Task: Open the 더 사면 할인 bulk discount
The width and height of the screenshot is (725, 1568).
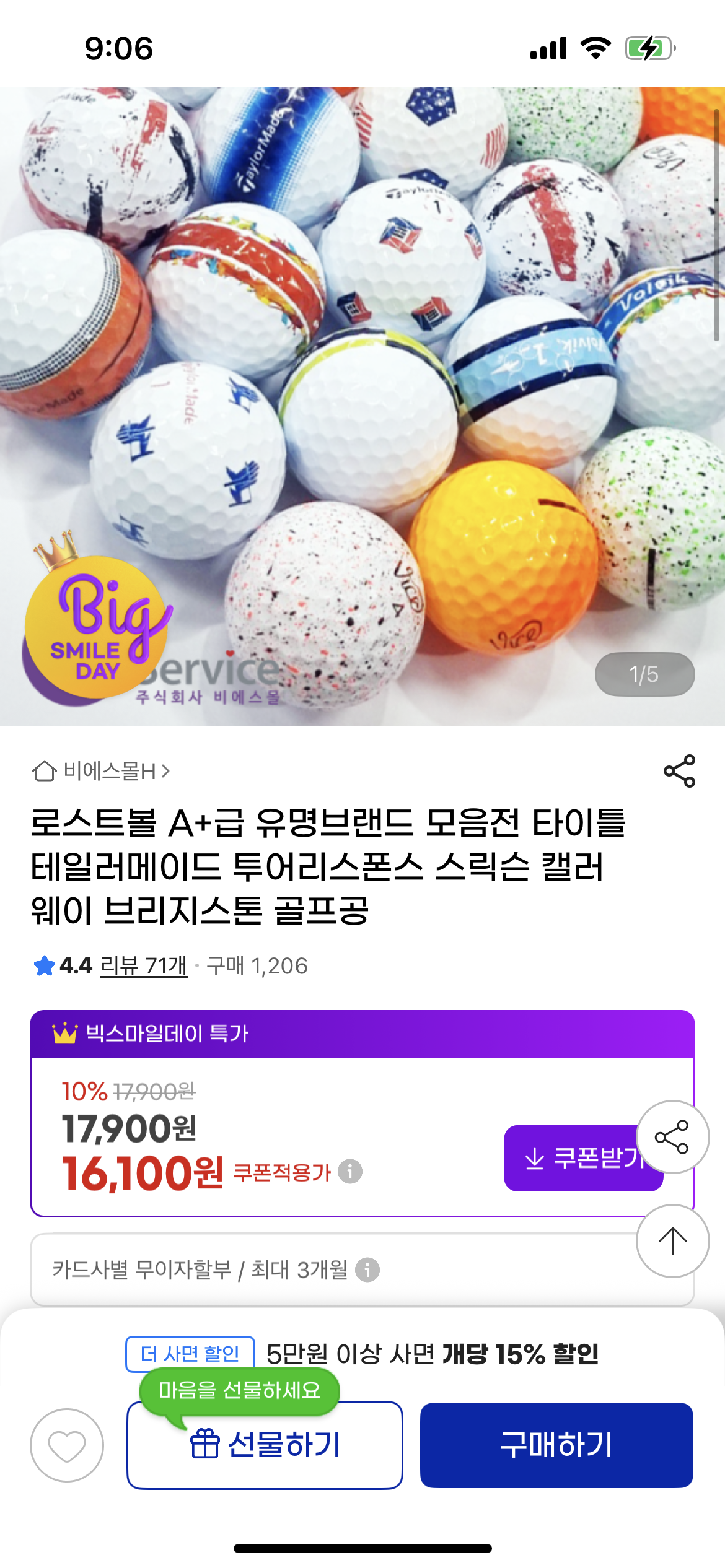Action: [x=190, y=1354]
